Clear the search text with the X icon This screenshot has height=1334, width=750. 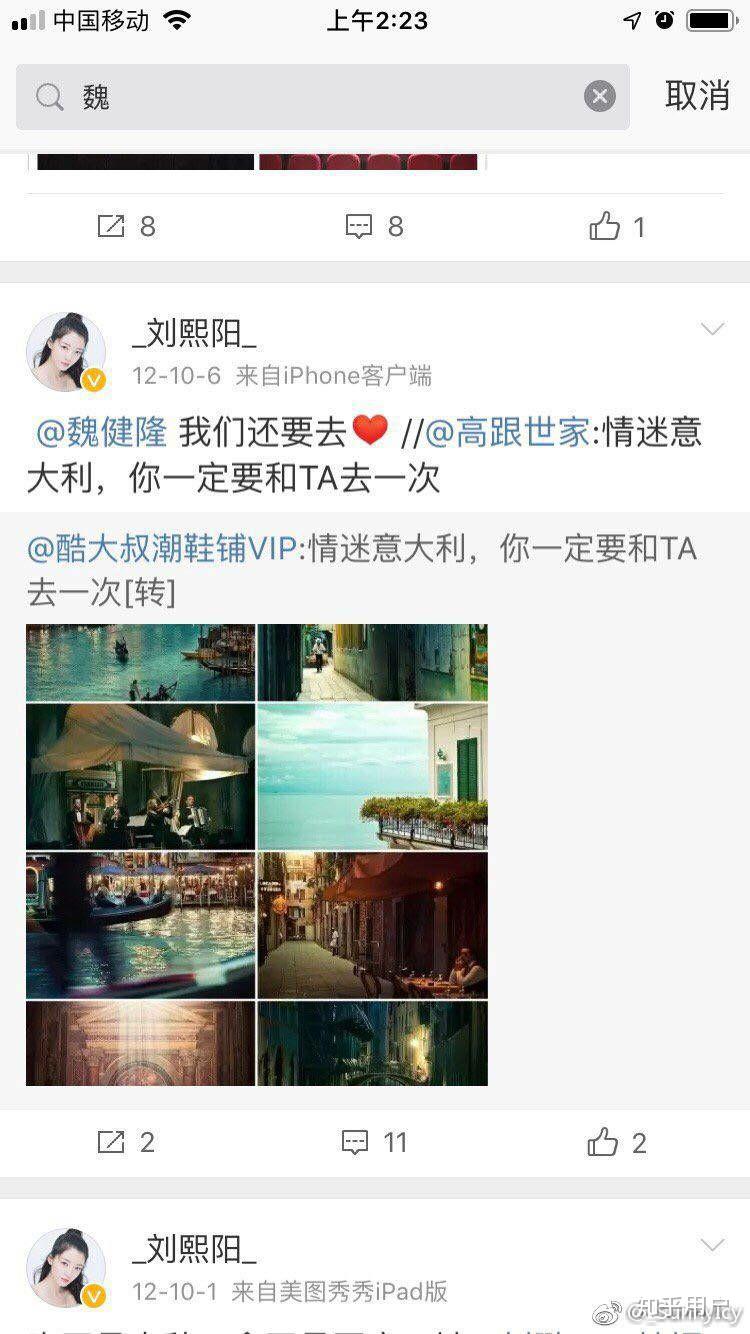click(599, 97)
